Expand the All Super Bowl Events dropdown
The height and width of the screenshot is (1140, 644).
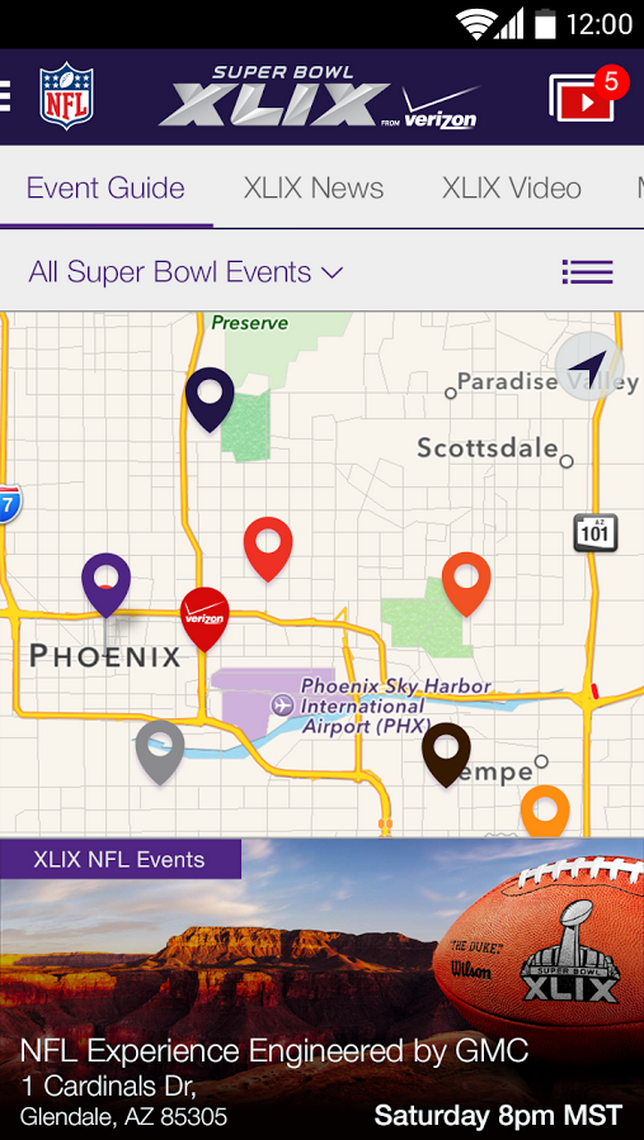(x=186, y=272)
